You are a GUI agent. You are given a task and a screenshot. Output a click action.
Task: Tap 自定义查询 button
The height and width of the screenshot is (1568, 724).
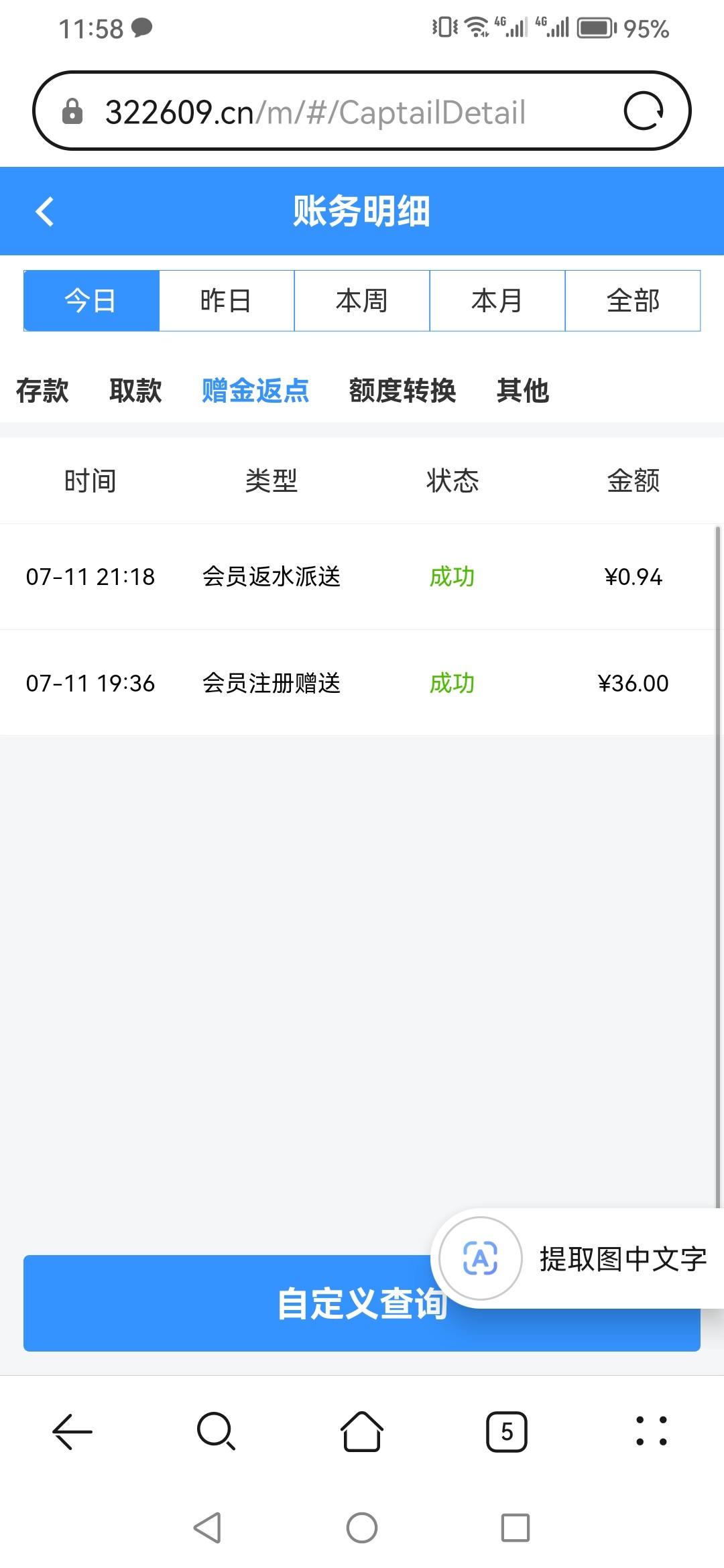pyautogui.click(x=228, y=1303)
